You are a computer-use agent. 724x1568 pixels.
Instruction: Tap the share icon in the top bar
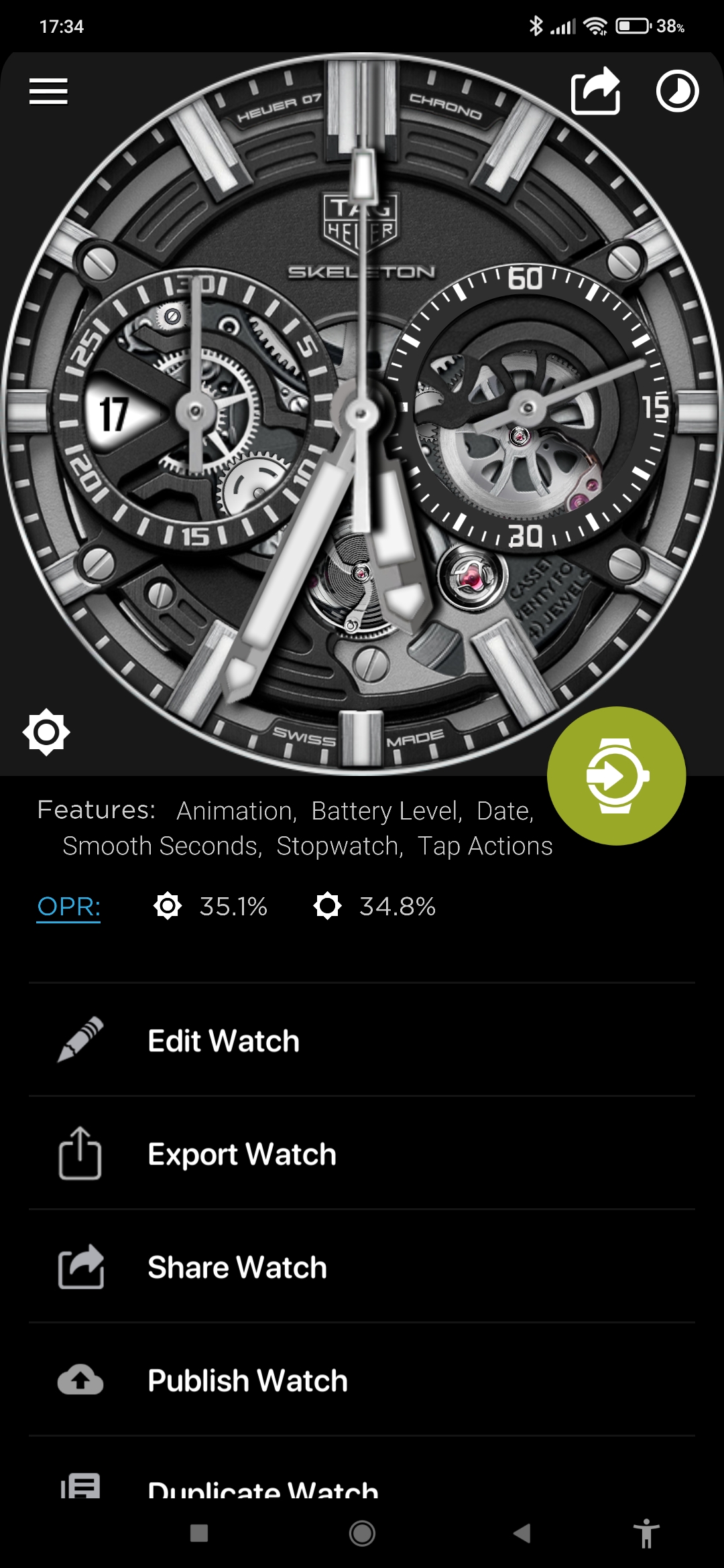pyautogui.click(x=595, y=91)
